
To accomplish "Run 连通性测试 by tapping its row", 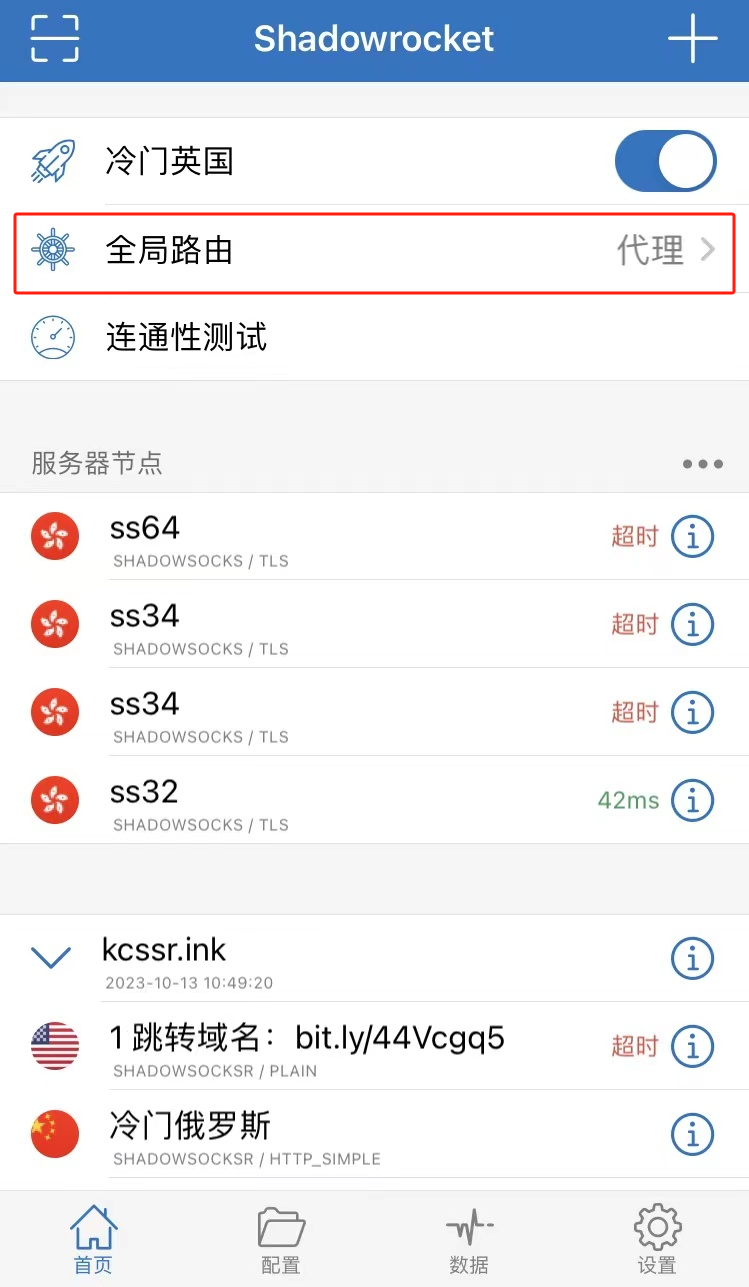I will pos(300,337).
